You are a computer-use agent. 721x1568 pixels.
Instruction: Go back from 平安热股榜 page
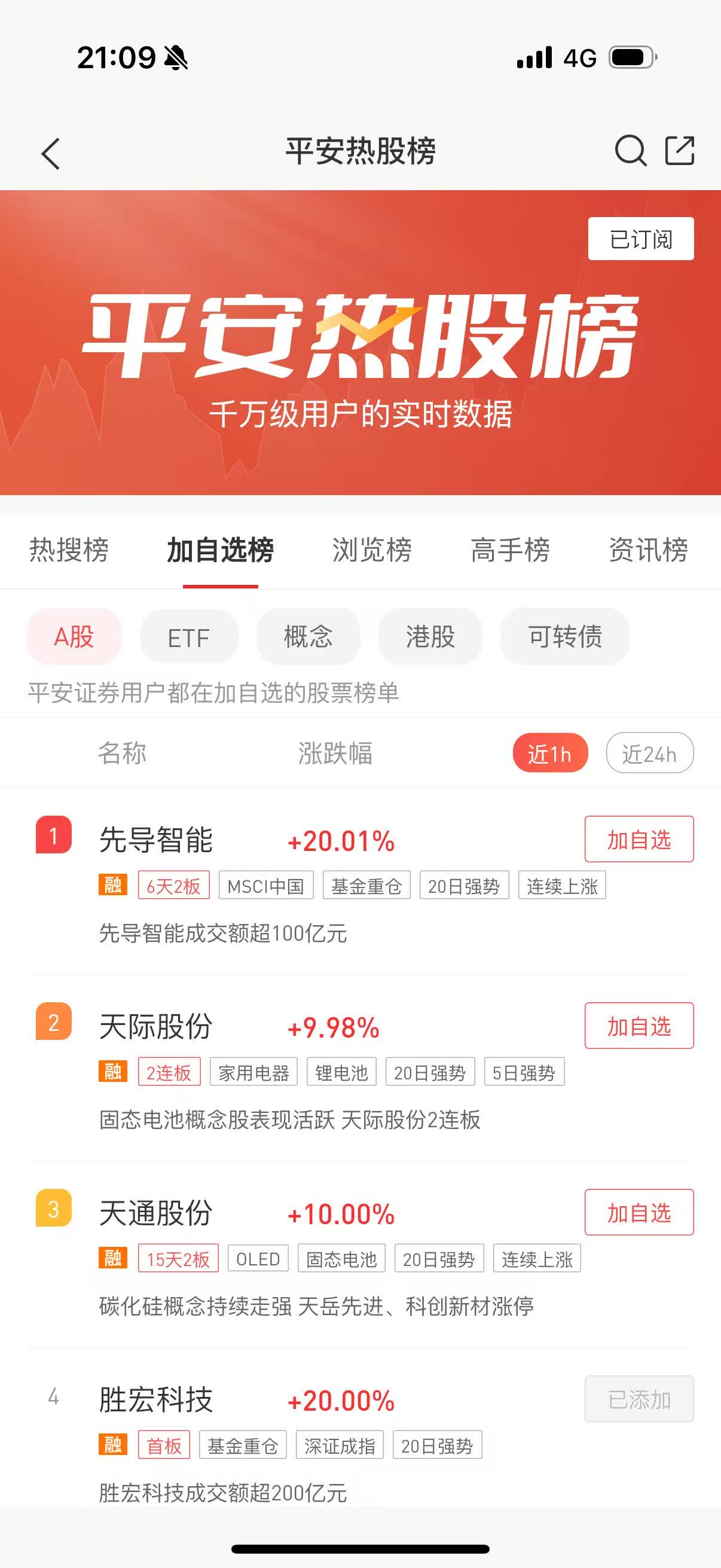(x=51, y=152)
